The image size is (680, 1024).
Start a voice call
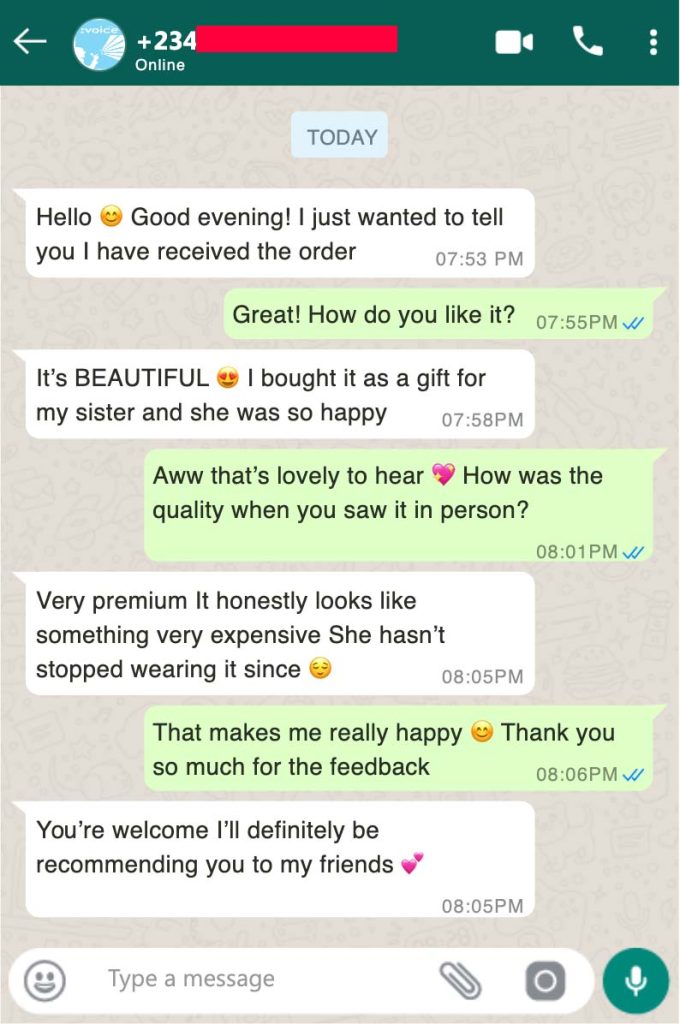pos(587,41)
